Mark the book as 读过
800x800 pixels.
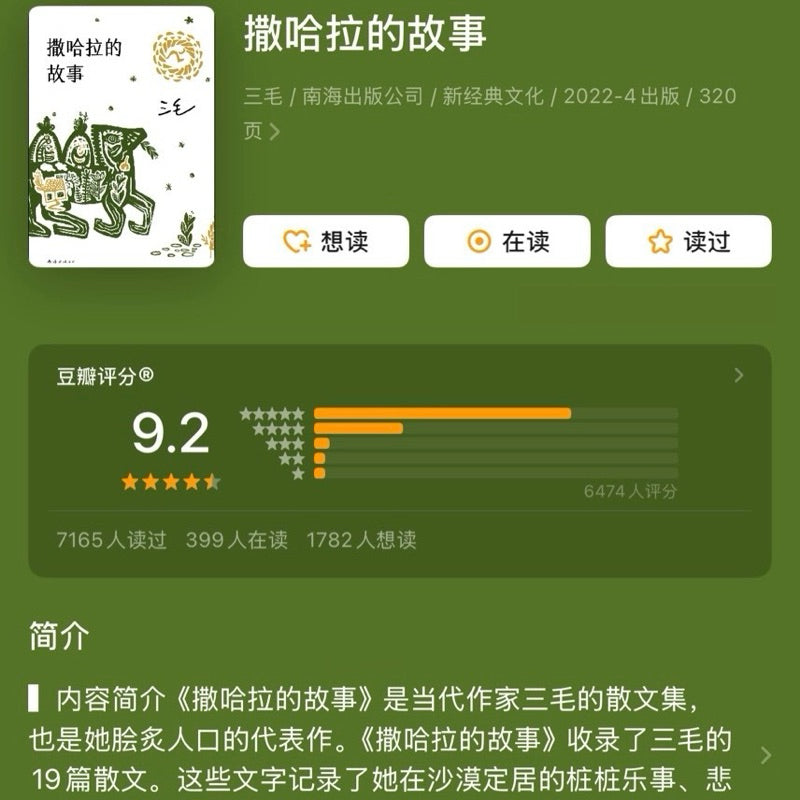click(688, 241)
